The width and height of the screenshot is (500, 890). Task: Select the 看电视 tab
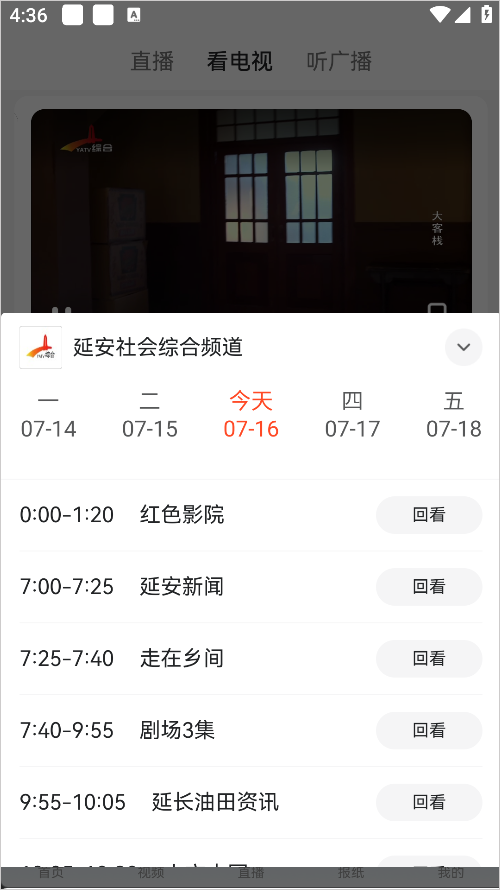click(240, 61)
